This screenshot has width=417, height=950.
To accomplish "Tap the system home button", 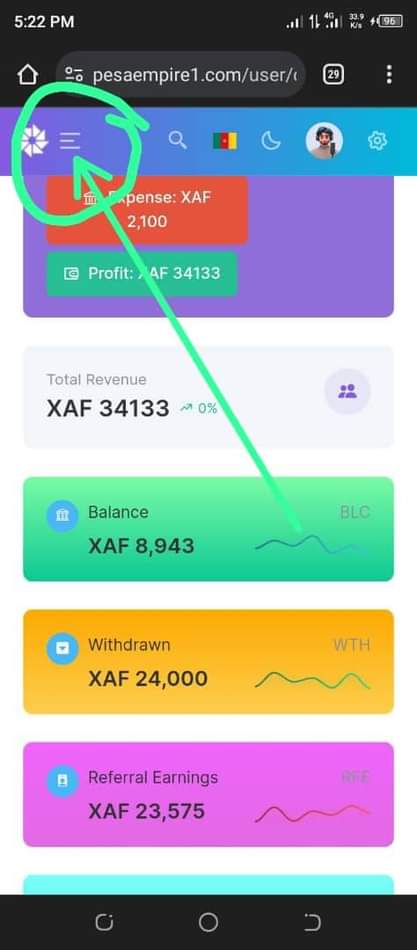I will [208, 922].
